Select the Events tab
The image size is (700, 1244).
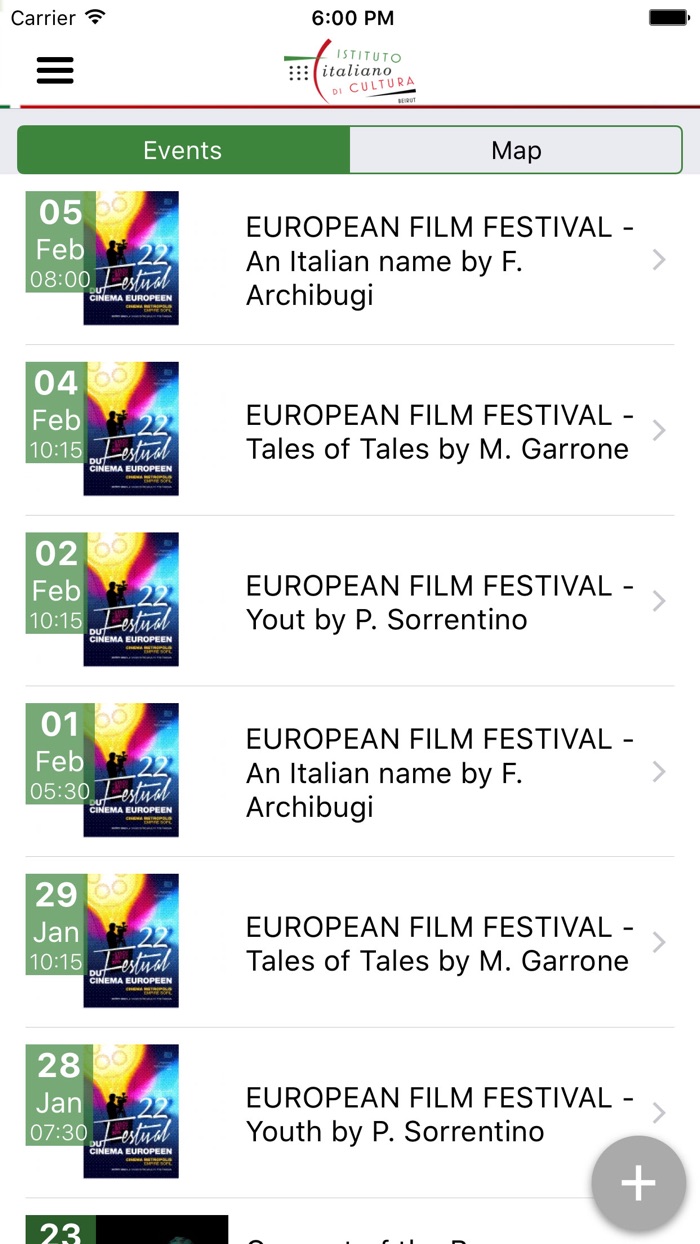183,150
